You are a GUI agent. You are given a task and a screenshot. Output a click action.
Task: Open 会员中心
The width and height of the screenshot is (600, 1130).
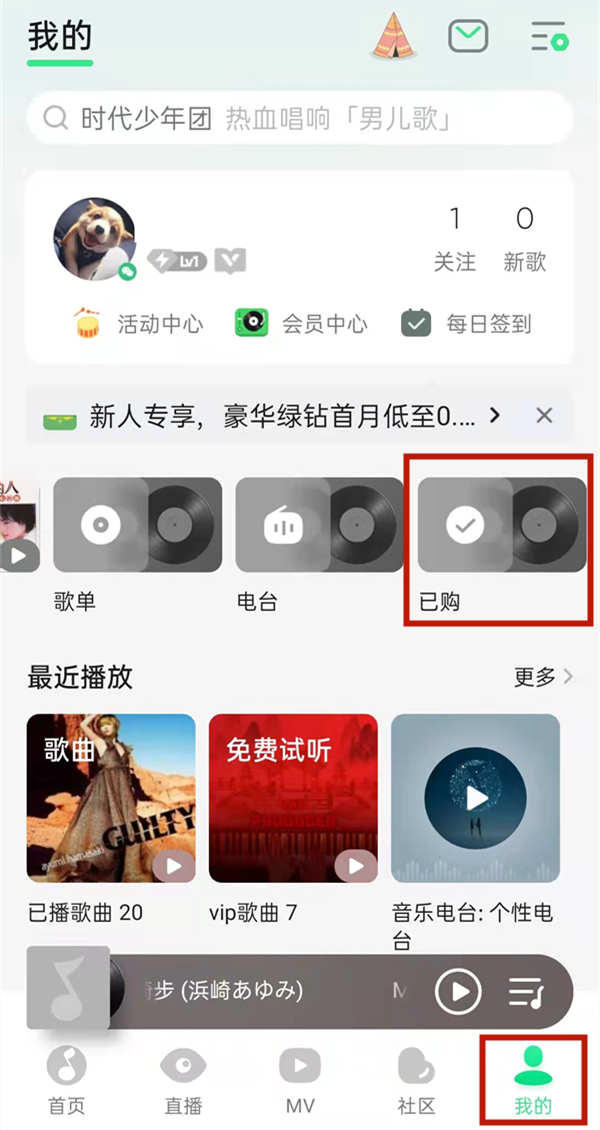click(x=302, y=324)
